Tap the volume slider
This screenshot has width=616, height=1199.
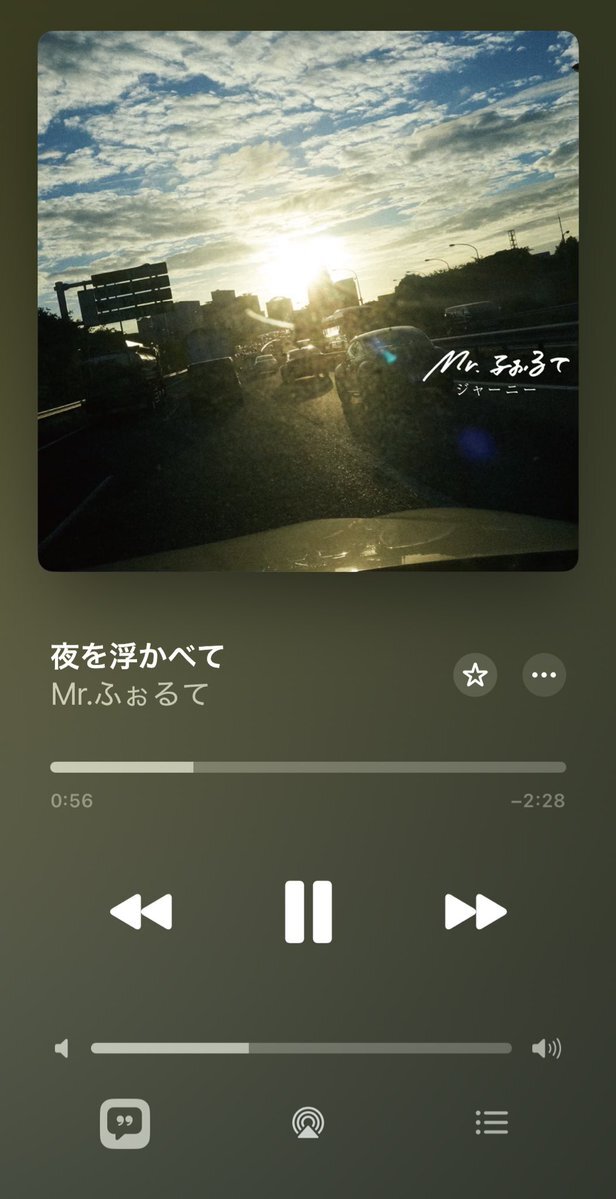tap(301, 1048)
